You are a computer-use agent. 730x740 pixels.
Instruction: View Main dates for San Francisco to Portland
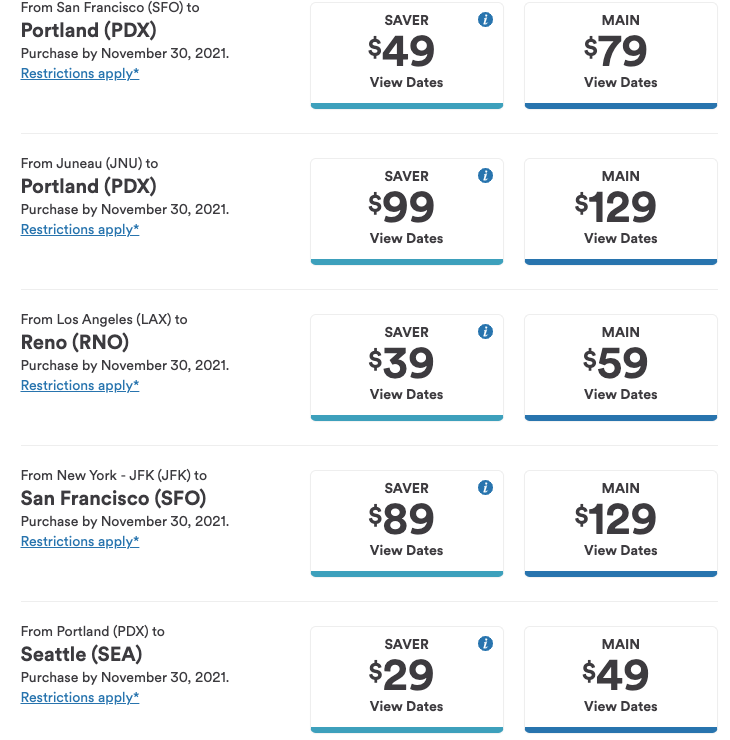click(x=620, y=82)
